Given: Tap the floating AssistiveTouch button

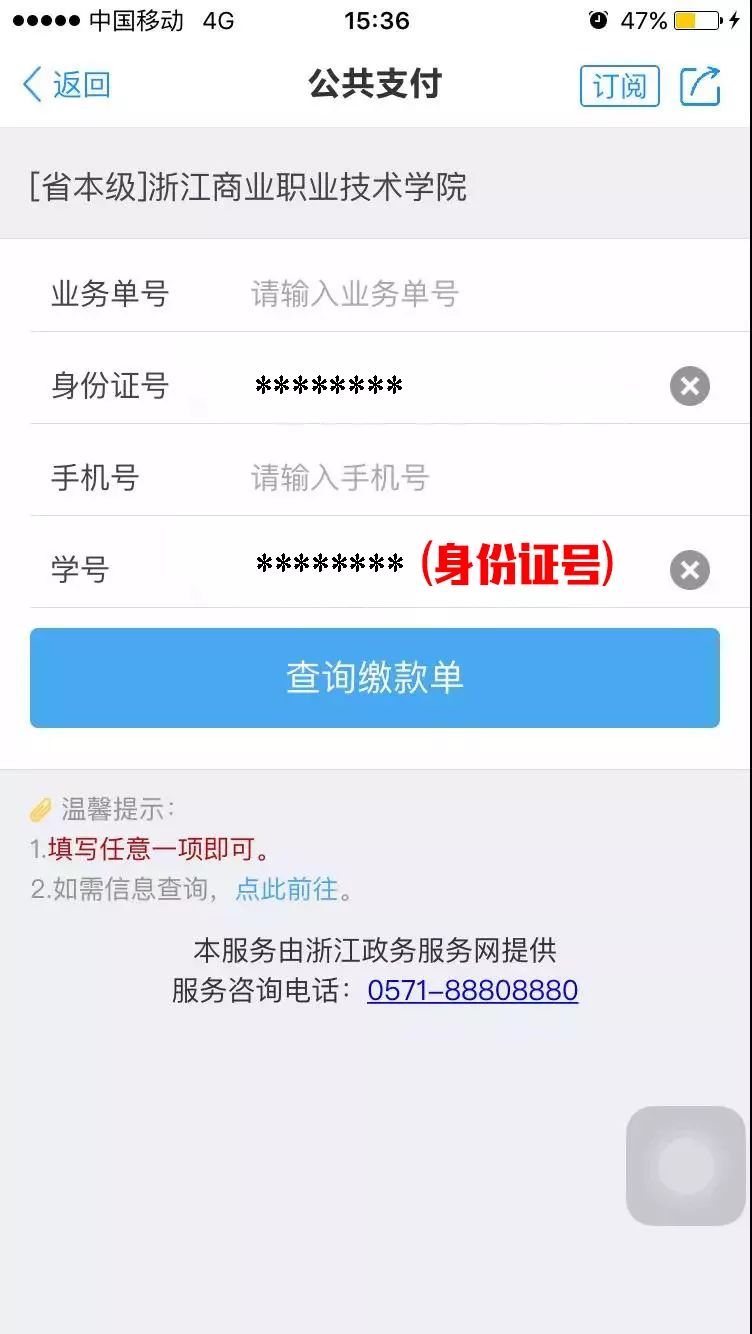Looking at the screenshot, I should point(686,1166).
